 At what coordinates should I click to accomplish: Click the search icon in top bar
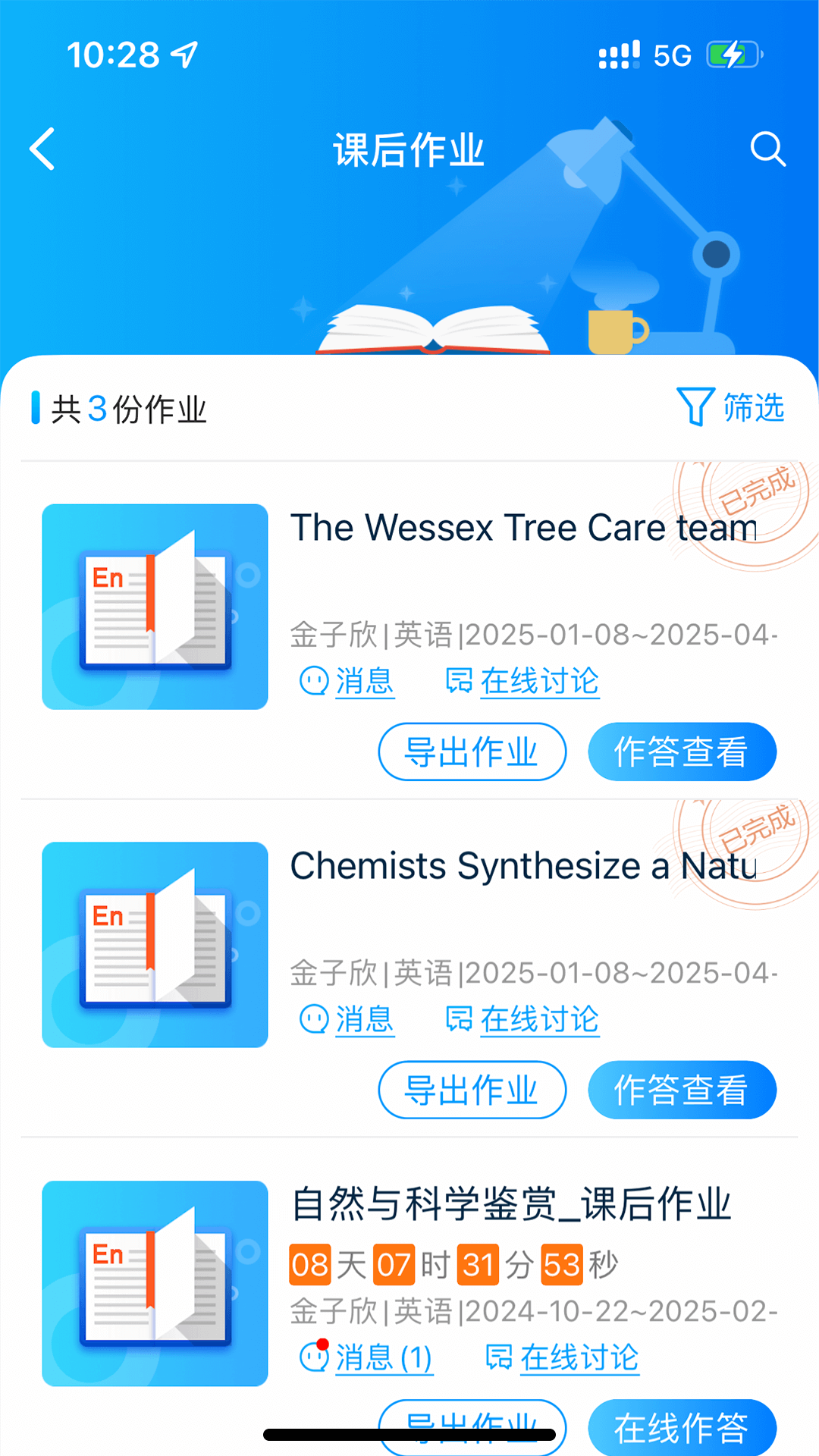tap(769, 149)
